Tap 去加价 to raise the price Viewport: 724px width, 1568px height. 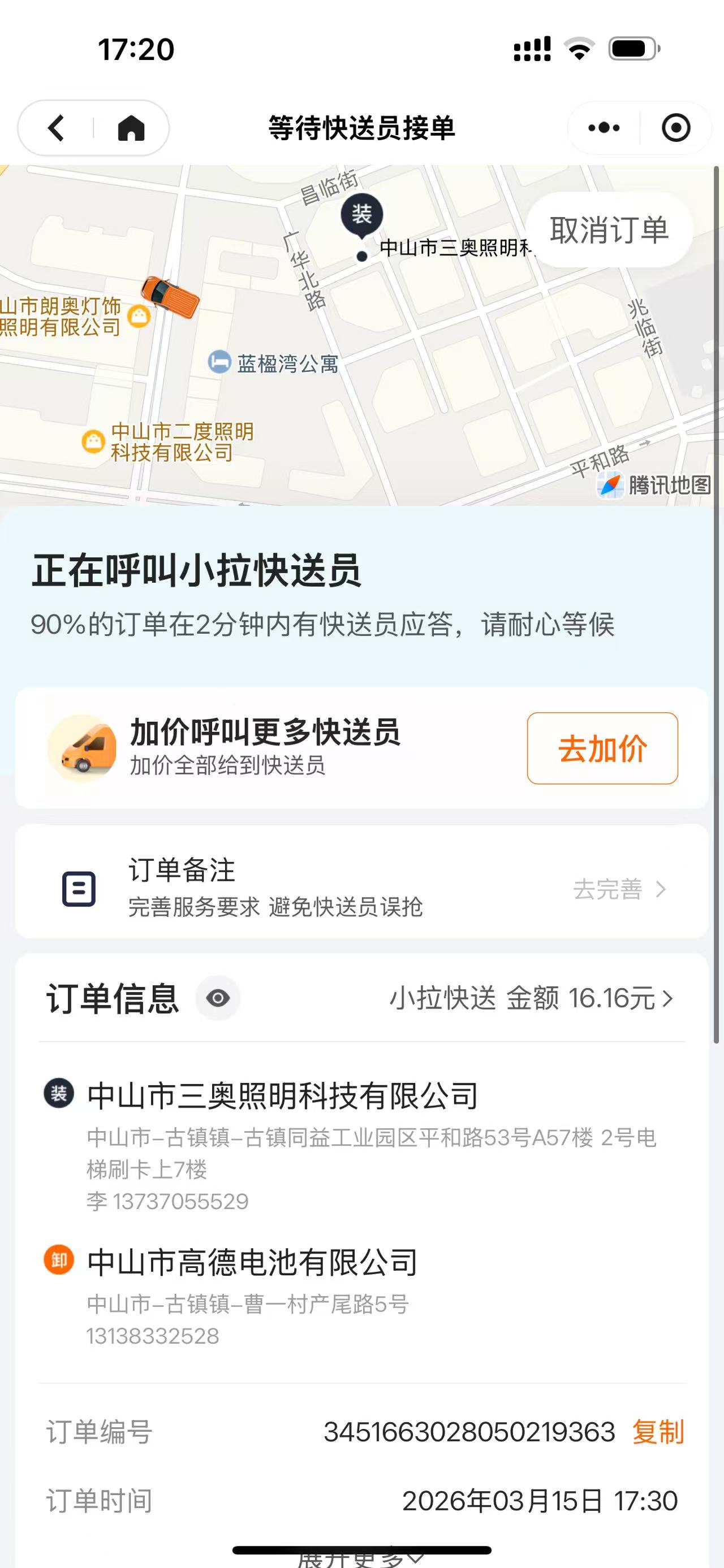pos(602,748)
